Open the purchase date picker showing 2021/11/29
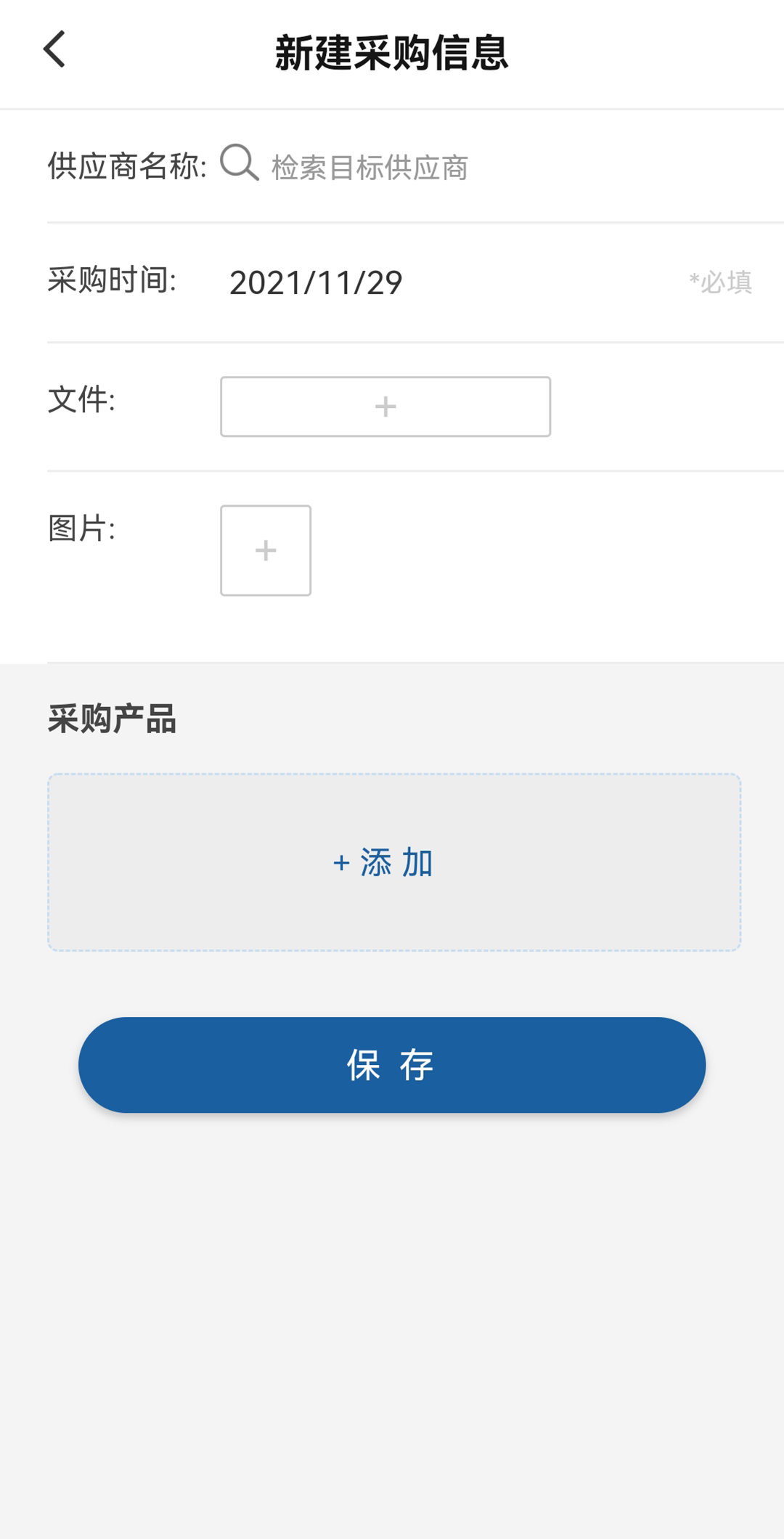The image size is (784, 1539). (x=316, y=282)
